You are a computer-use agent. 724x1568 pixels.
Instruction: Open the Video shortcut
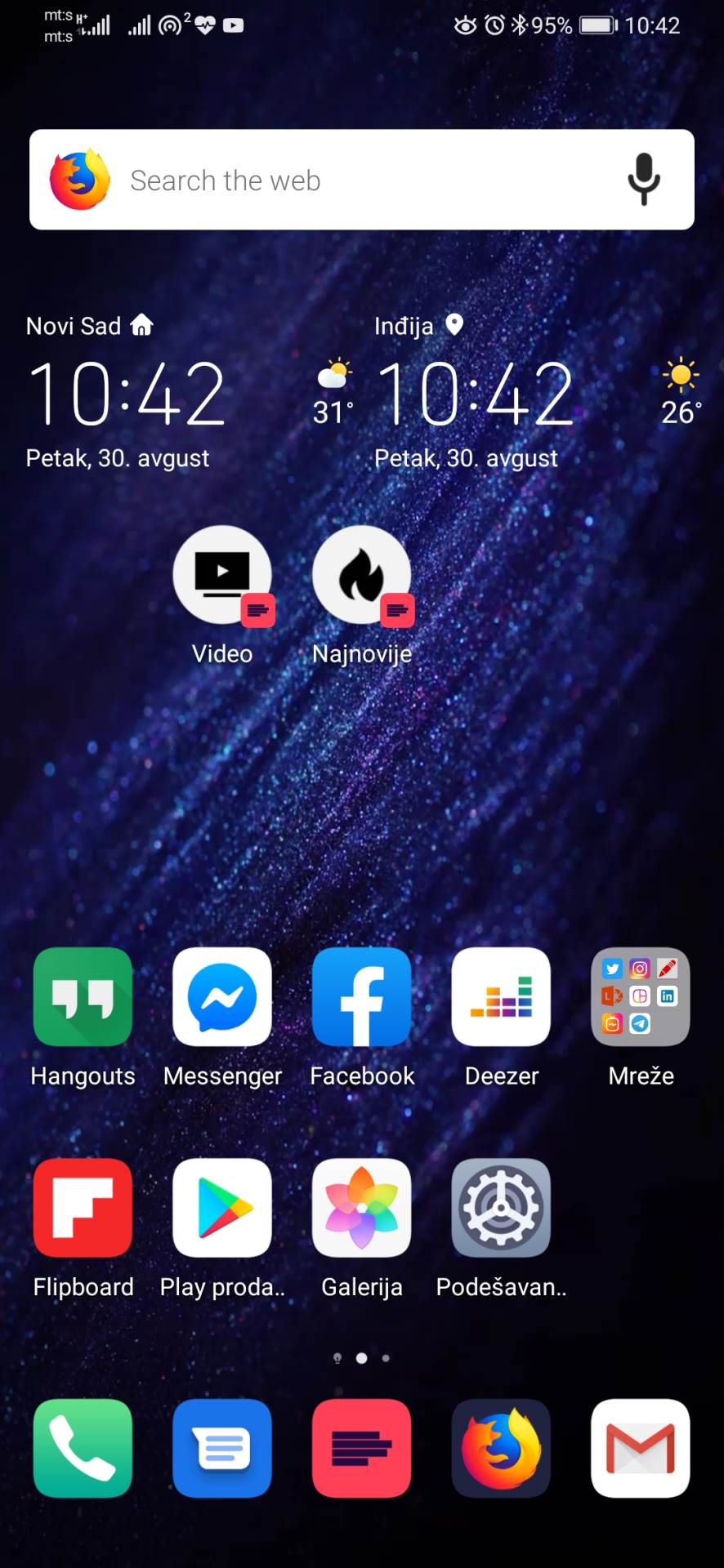point(222,576)
